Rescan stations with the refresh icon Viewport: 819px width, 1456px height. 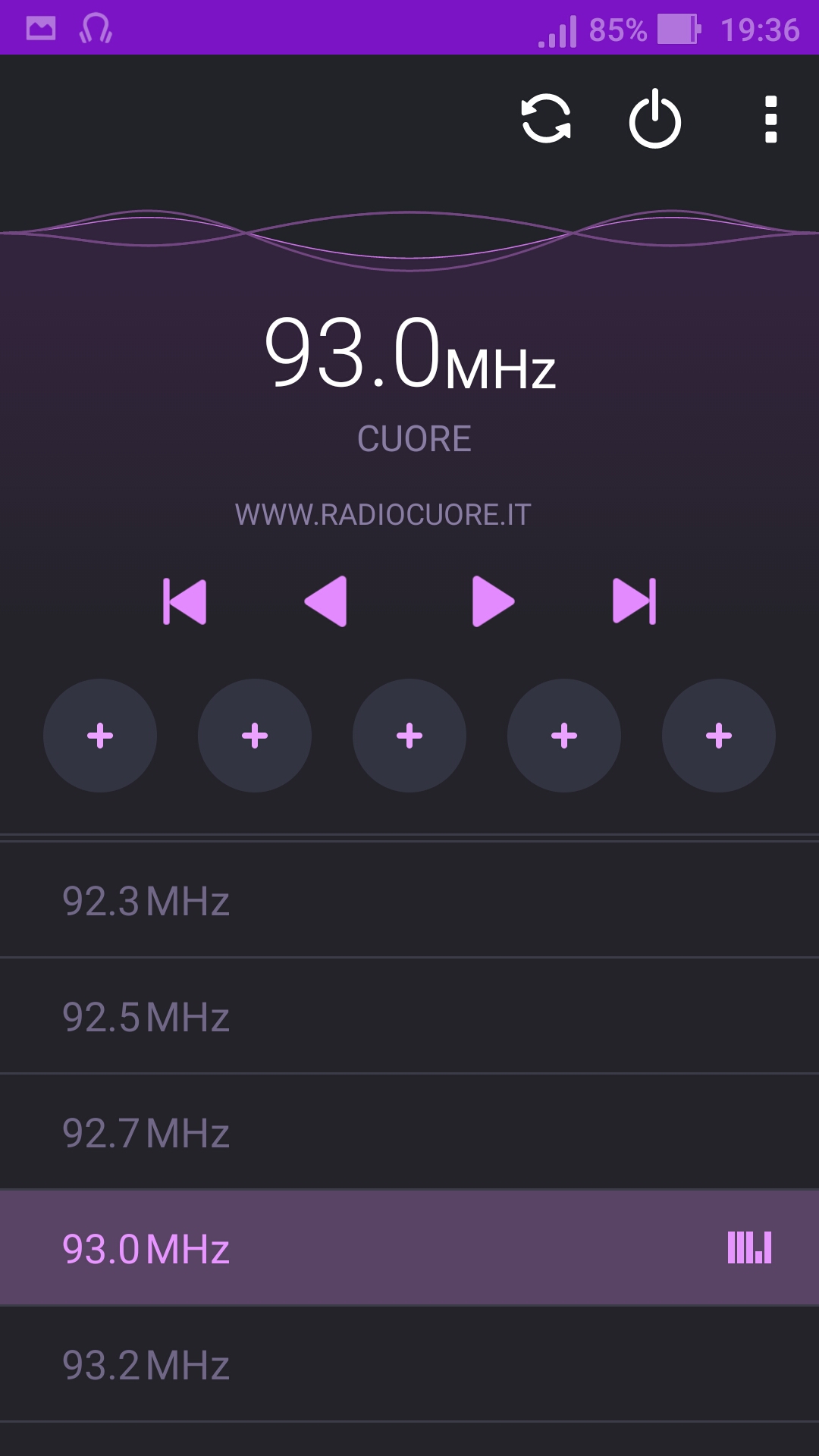pyautogui.click(x=546, y=119)
